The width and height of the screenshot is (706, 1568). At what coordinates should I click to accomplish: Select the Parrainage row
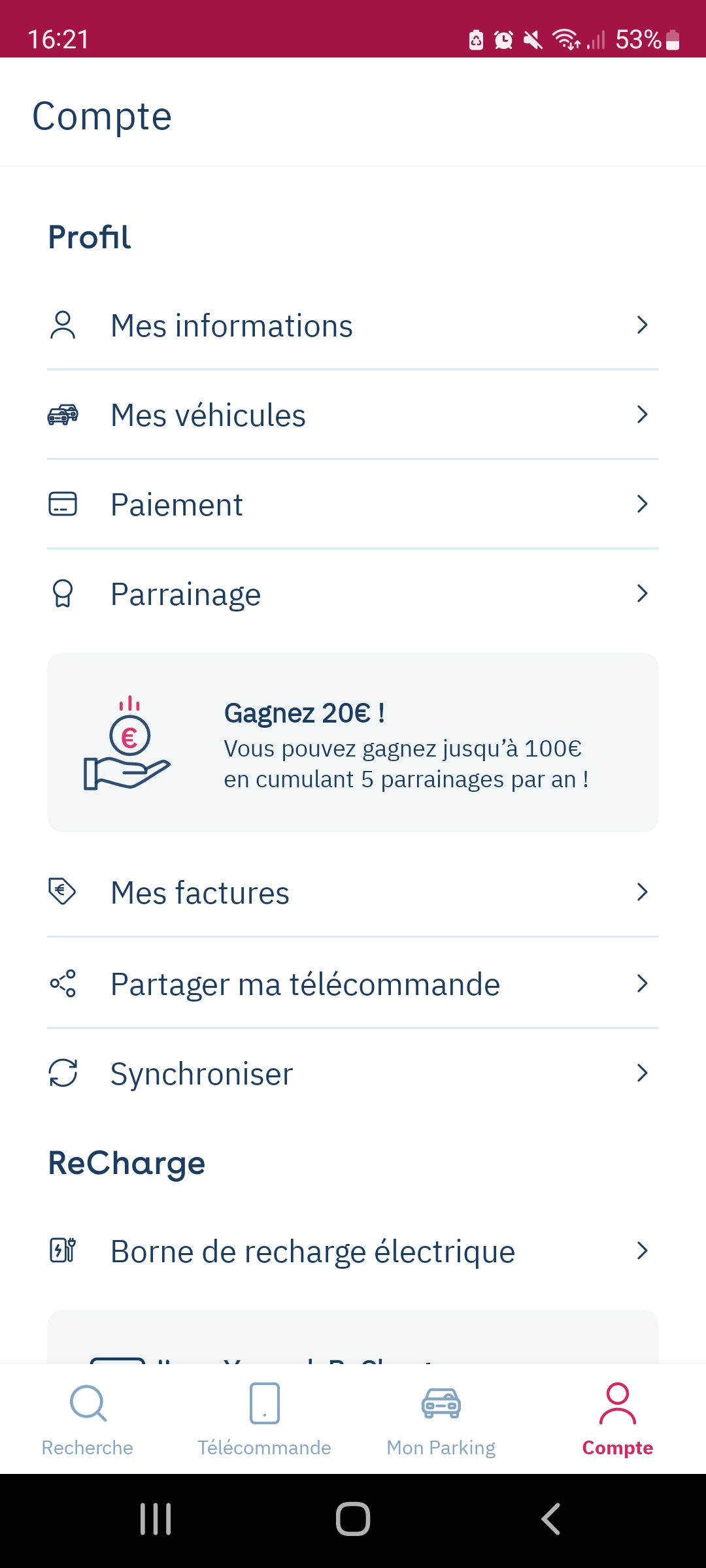pos(353,594)
